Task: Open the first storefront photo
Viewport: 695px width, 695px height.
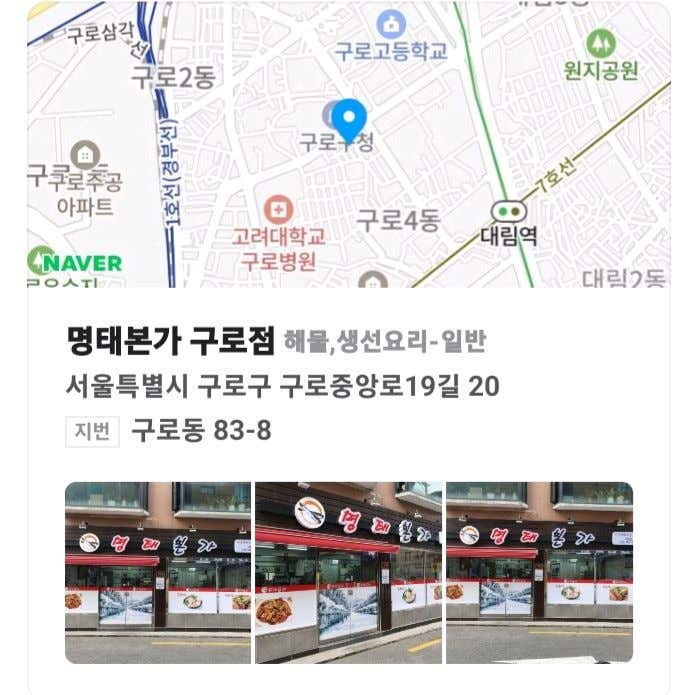Action: coord(158,572)
